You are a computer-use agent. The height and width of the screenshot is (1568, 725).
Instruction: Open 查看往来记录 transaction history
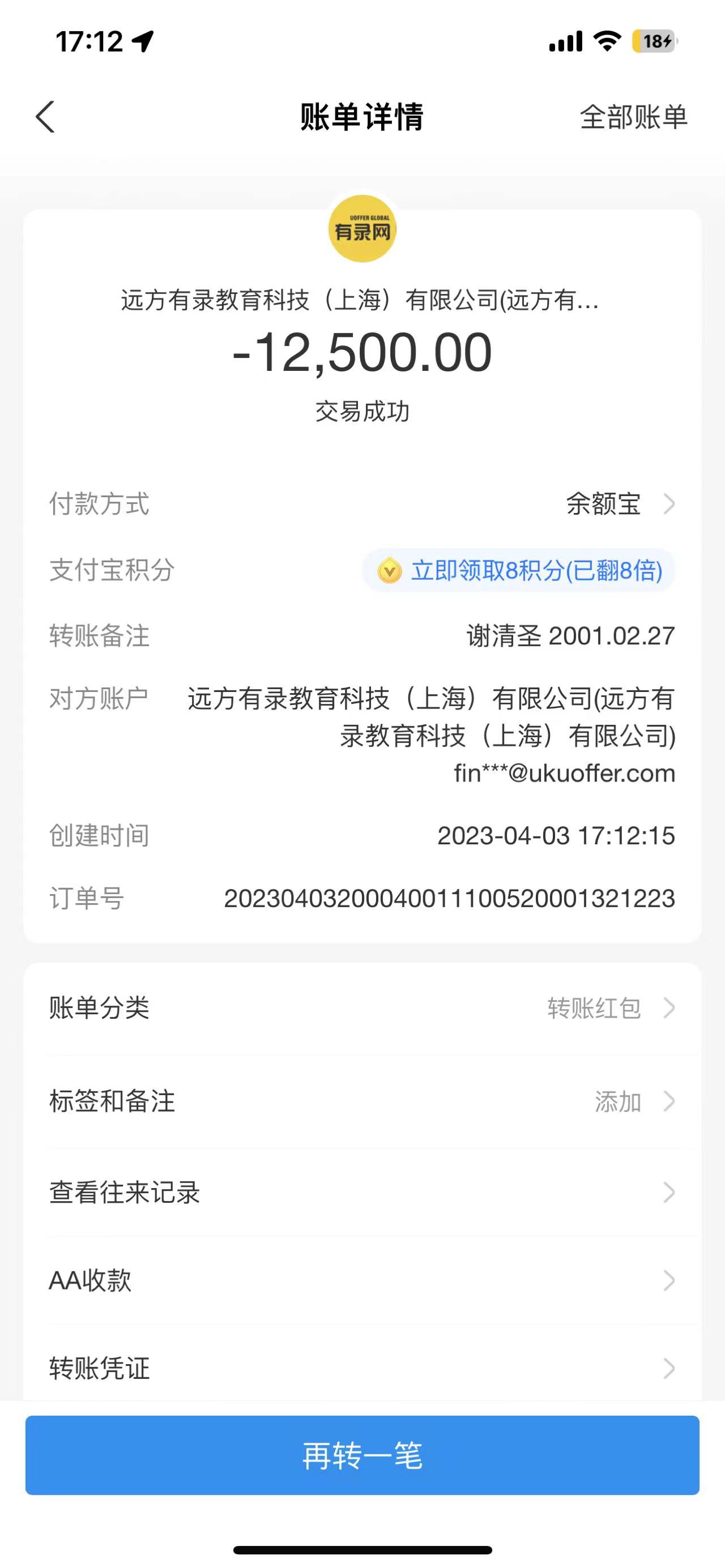(362, 1193)
